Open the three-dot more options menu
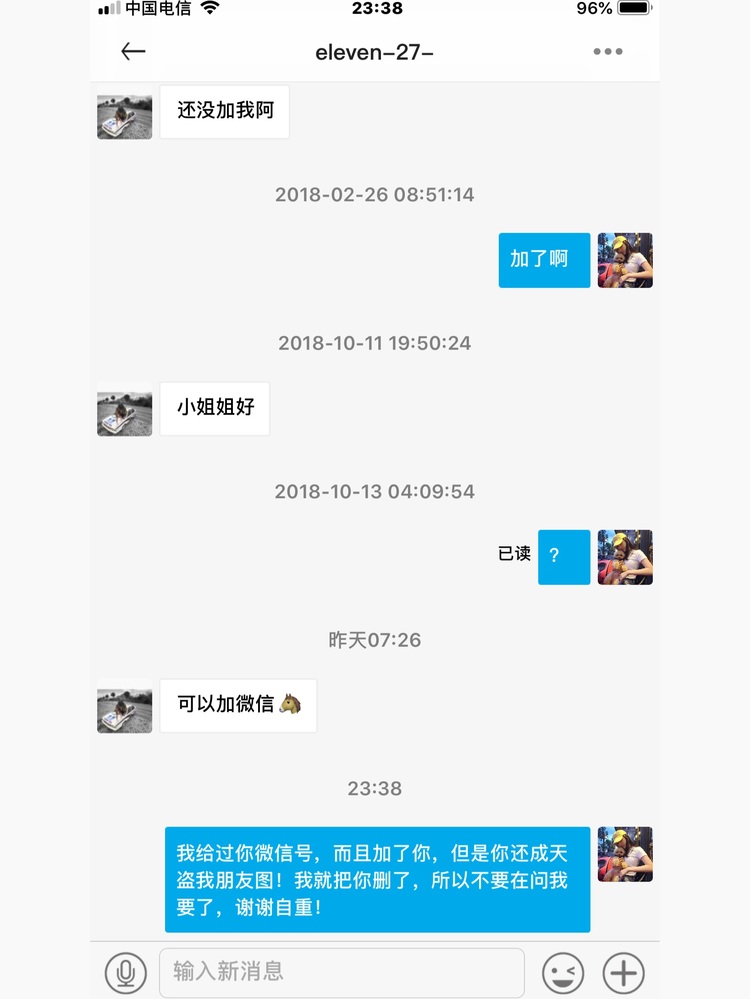Screen dimensions: 750x999 click(x=607, y=52)
